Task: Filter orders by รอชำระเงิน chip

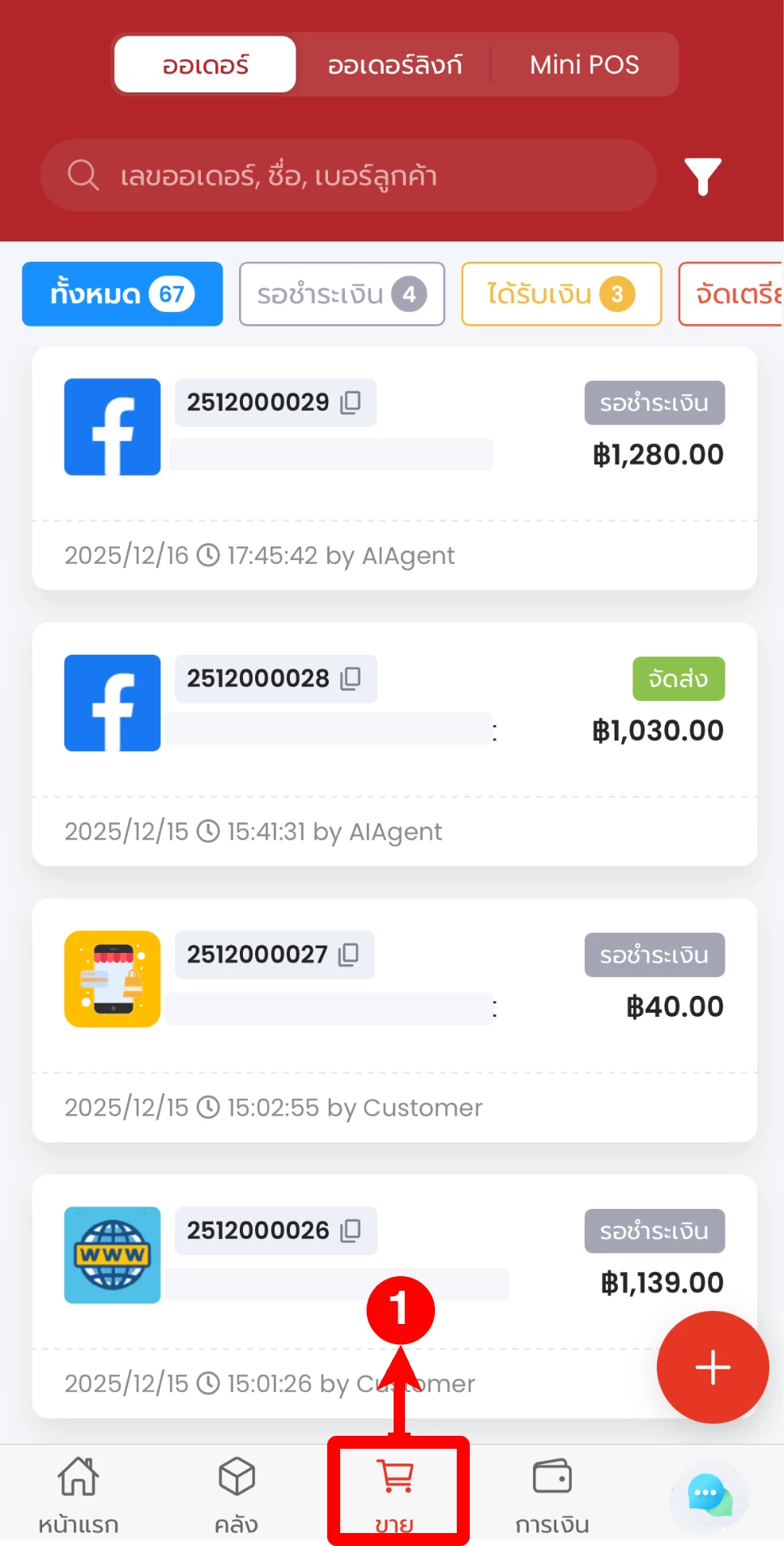Action: [x=342, y=294]
